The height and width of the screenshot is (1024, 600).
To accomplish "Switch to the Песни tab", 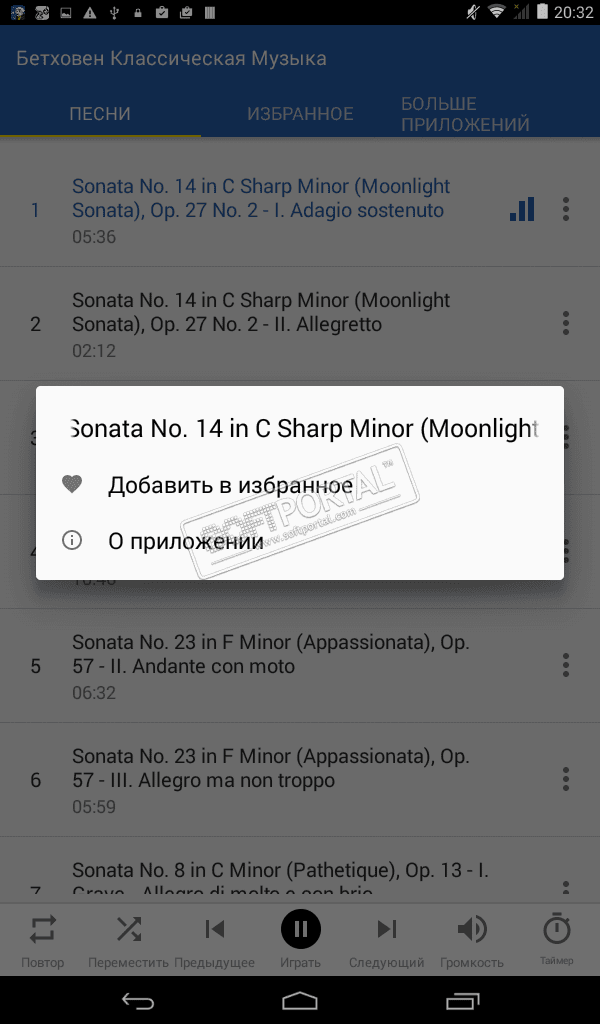I will tap(100, 114).
